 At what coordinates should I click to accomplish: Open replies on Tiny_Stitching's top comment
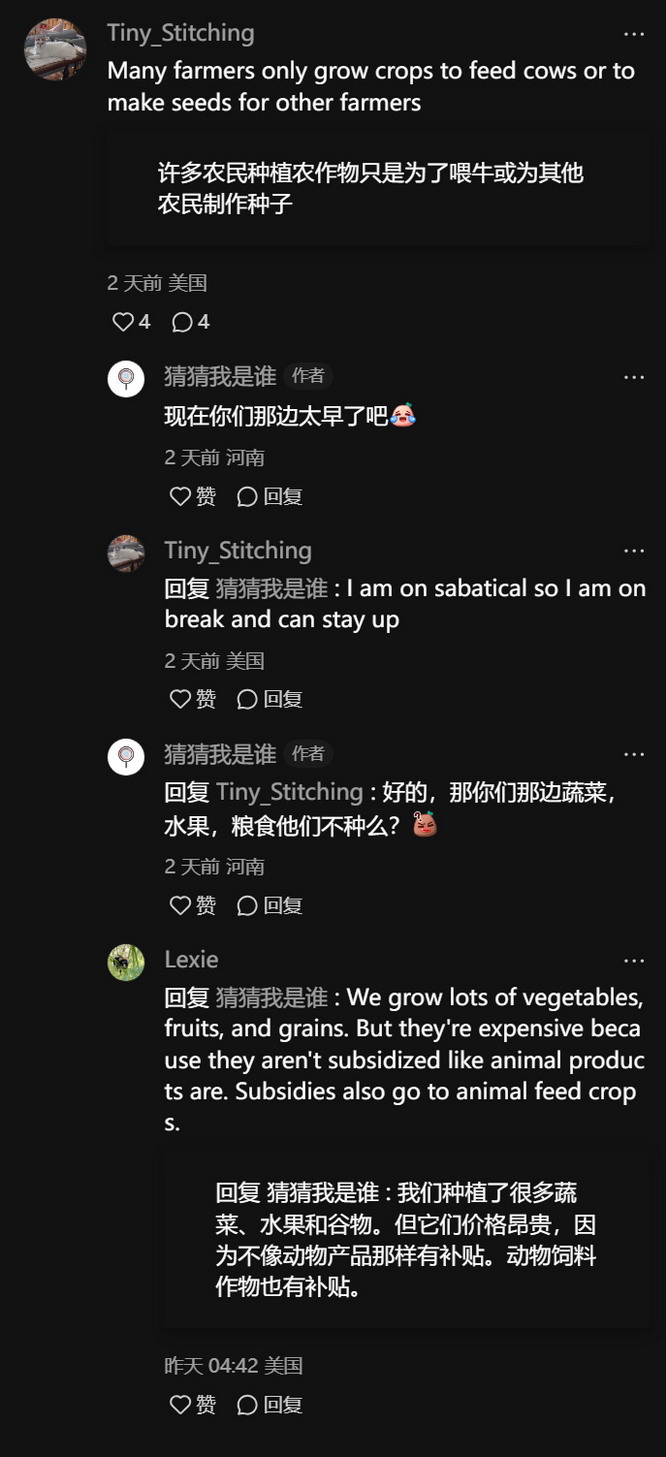[x=190, y=322]
